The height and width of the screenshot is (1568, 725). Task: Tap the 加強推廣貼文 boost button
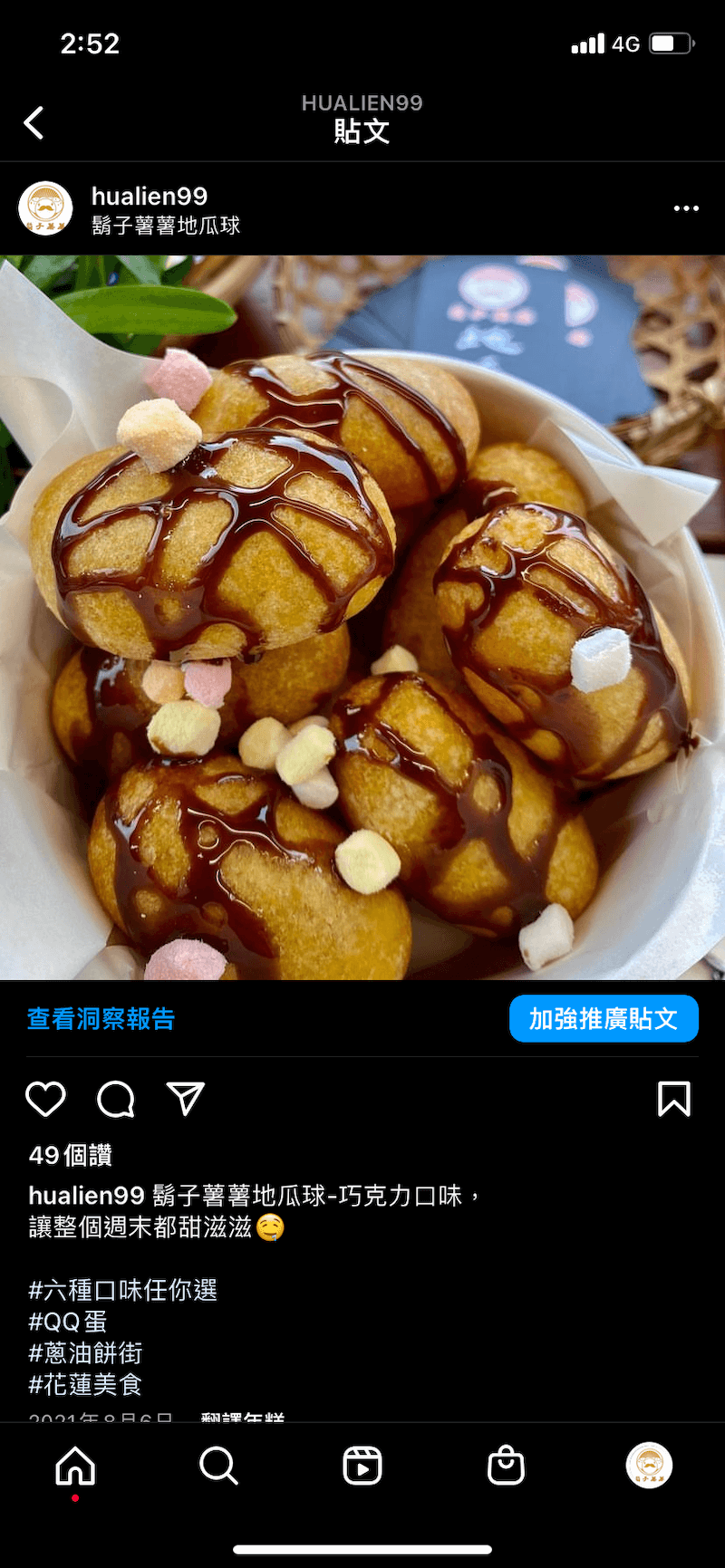(x=604, y=1019)
